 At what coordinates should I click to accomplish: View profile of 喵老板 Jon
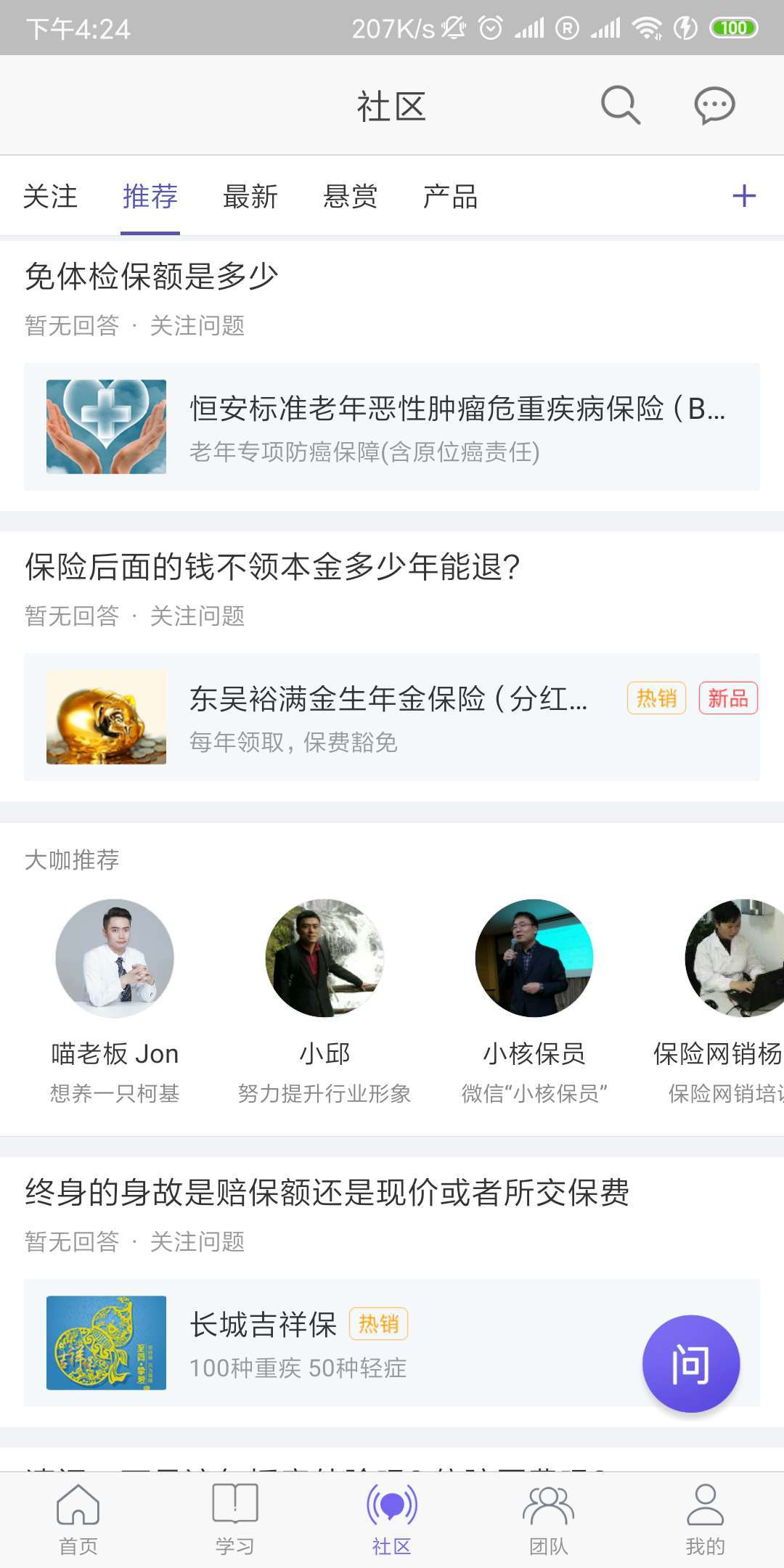click(115, 959)
